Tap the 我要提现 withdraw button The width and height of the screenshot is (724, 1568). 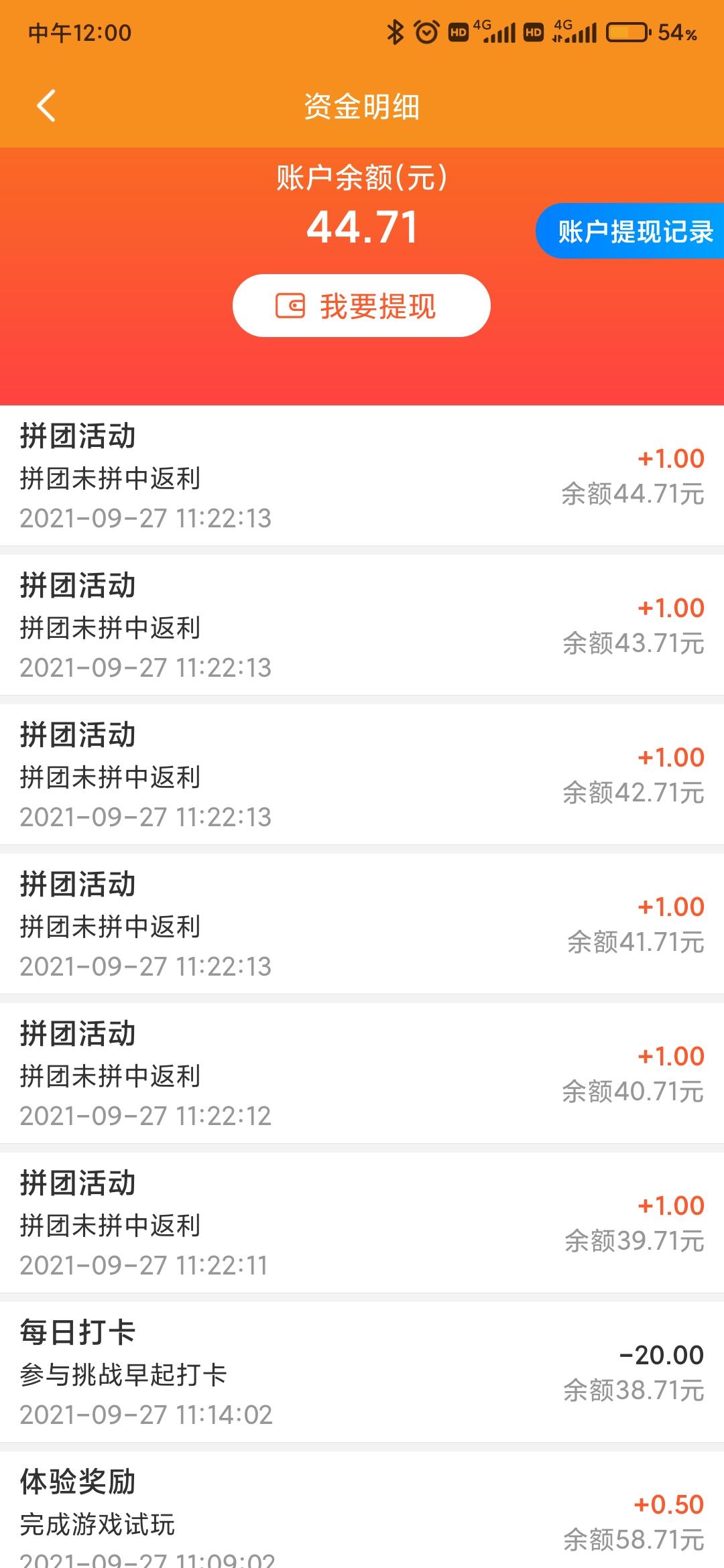pyautogui.click(x=361, y=306)
